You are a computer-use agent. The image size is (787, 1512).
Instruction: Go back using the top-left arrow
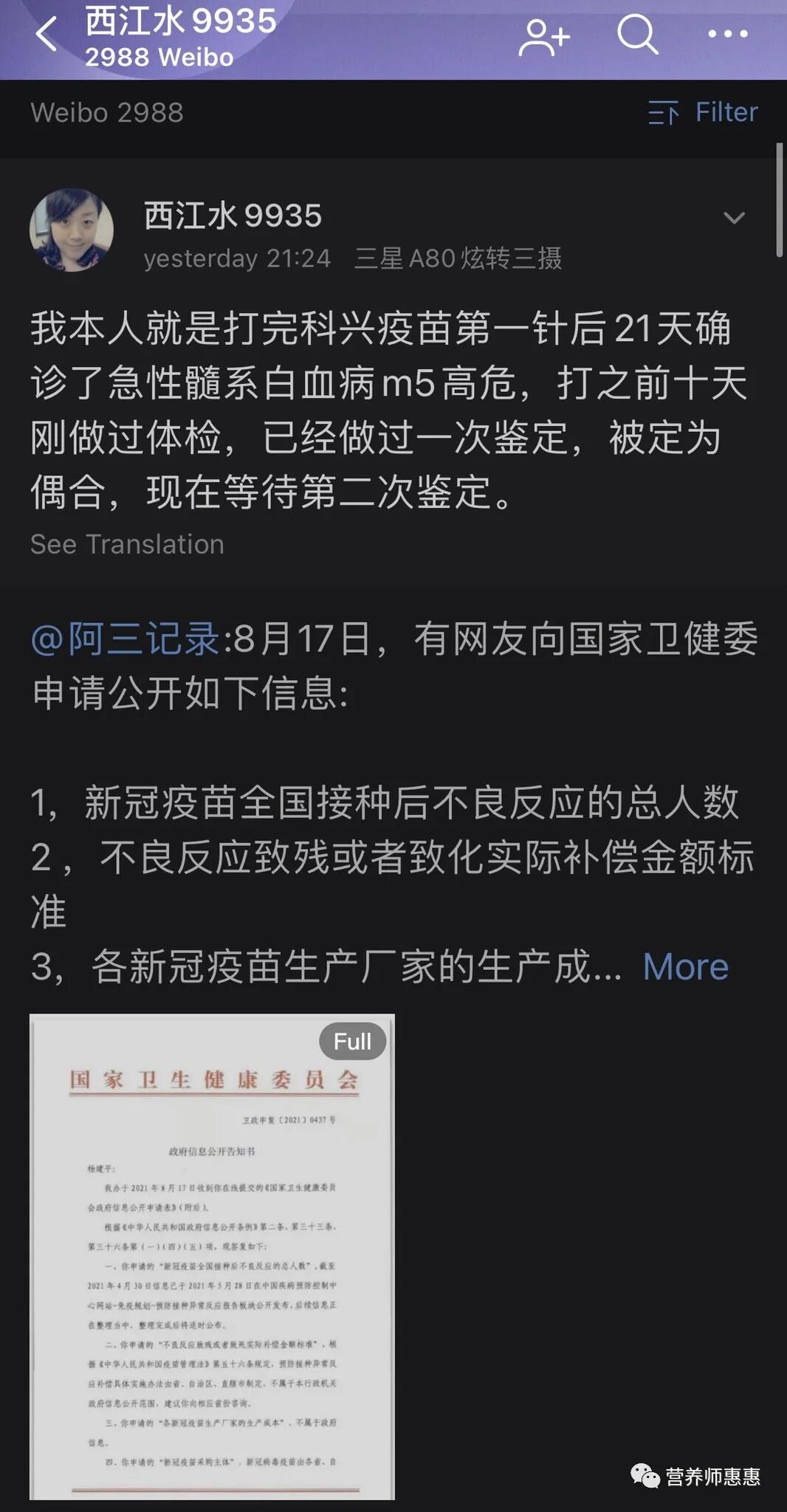47,35
